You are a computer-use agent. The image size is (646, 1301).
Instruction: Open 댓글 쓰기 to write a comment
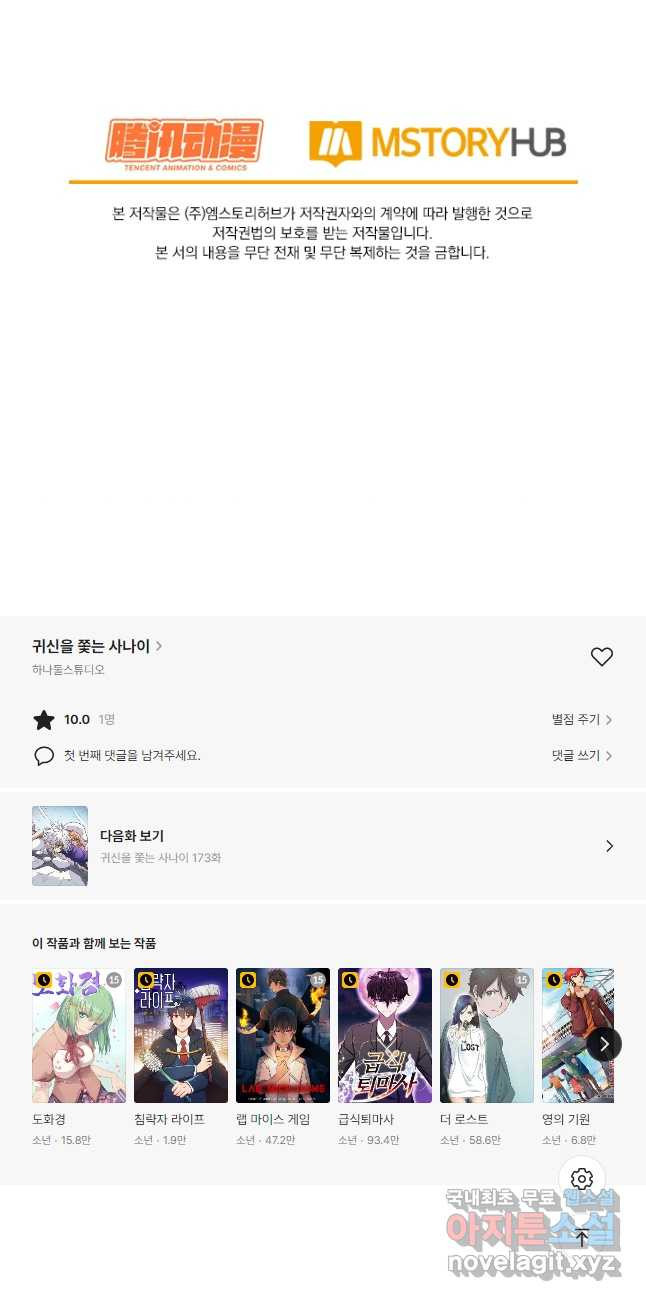581,756
